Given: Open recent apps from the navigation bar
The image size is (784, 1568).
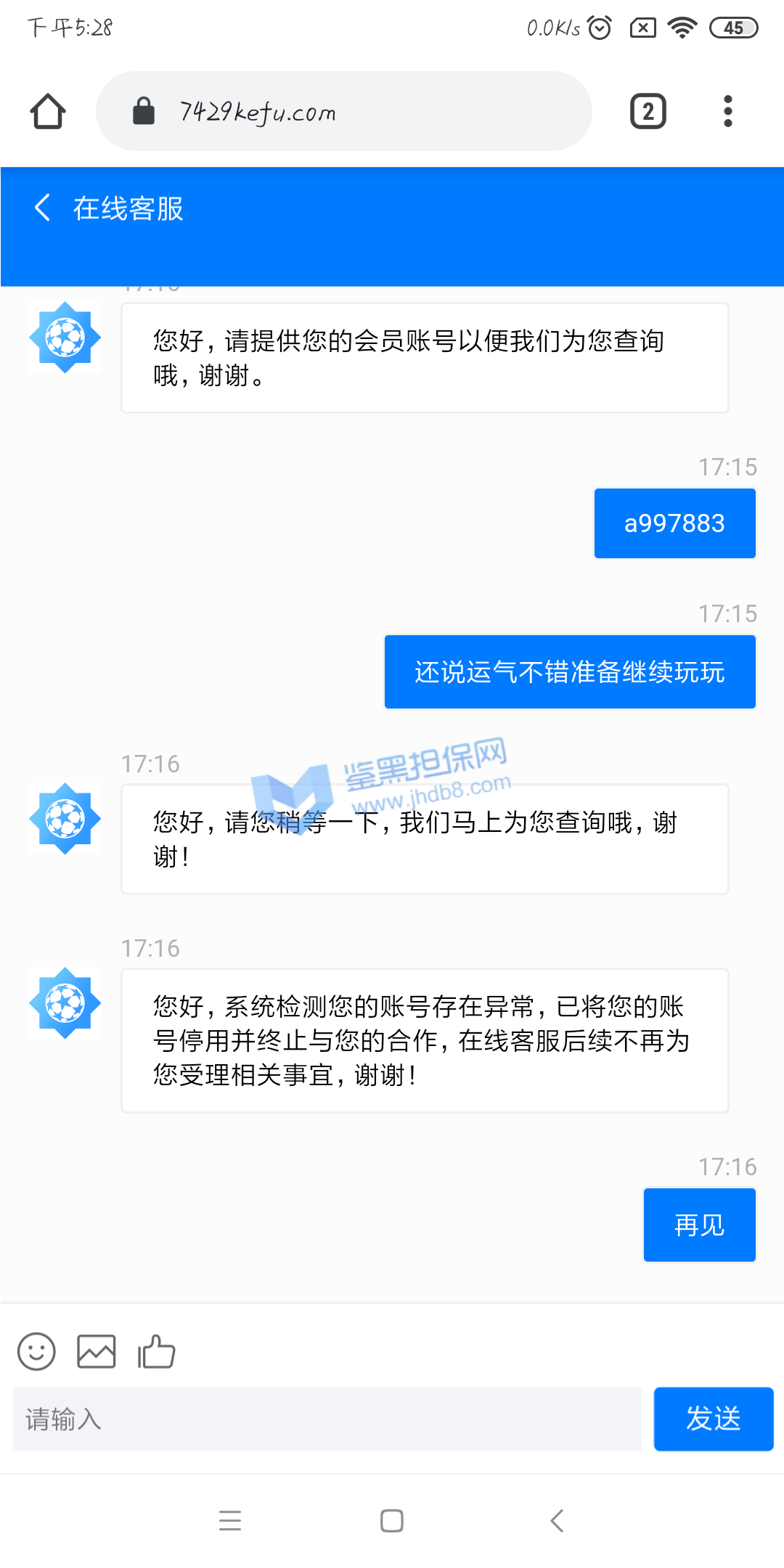Looking at the screenshot, I should pyautogui.click(x=230, y=1520).
